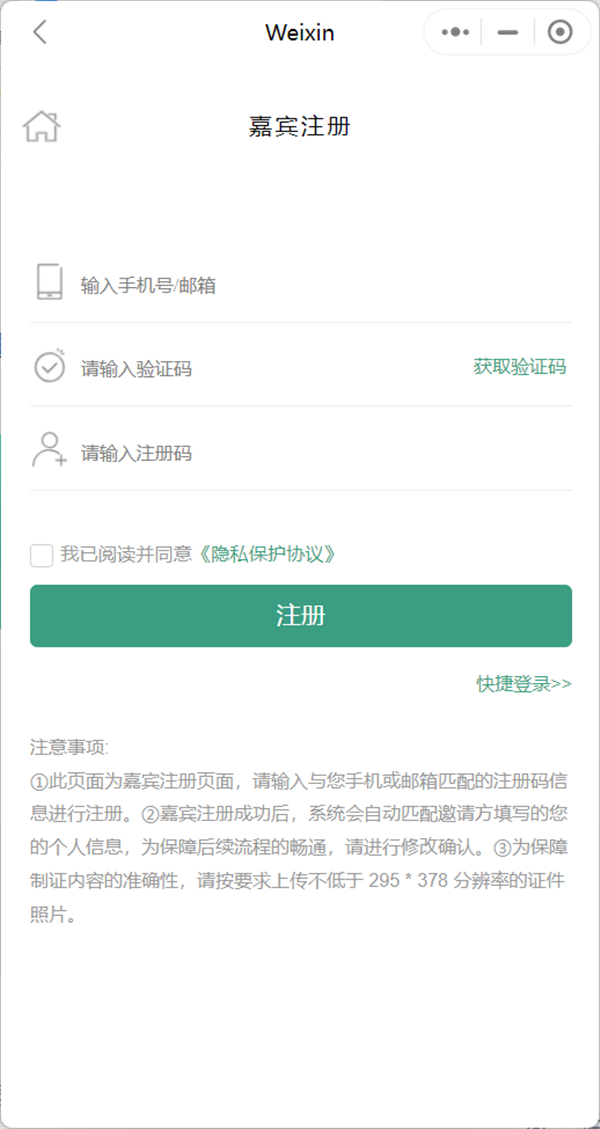Viewport: 600px width, 1129px height.
Task: Check the privacy agreement checkbox
Action: point(41,555)
